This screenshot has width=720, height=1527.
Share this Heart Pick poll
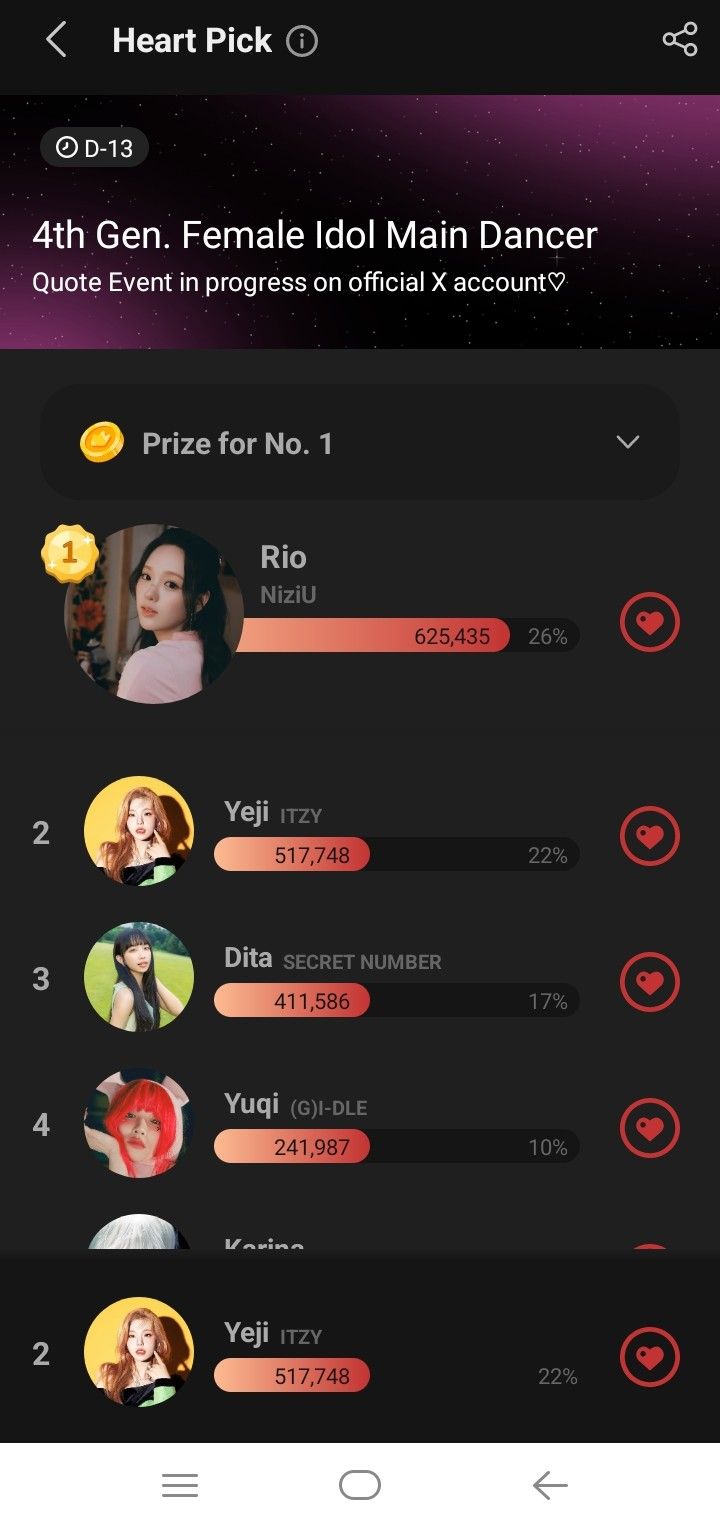tap(680, 41)
